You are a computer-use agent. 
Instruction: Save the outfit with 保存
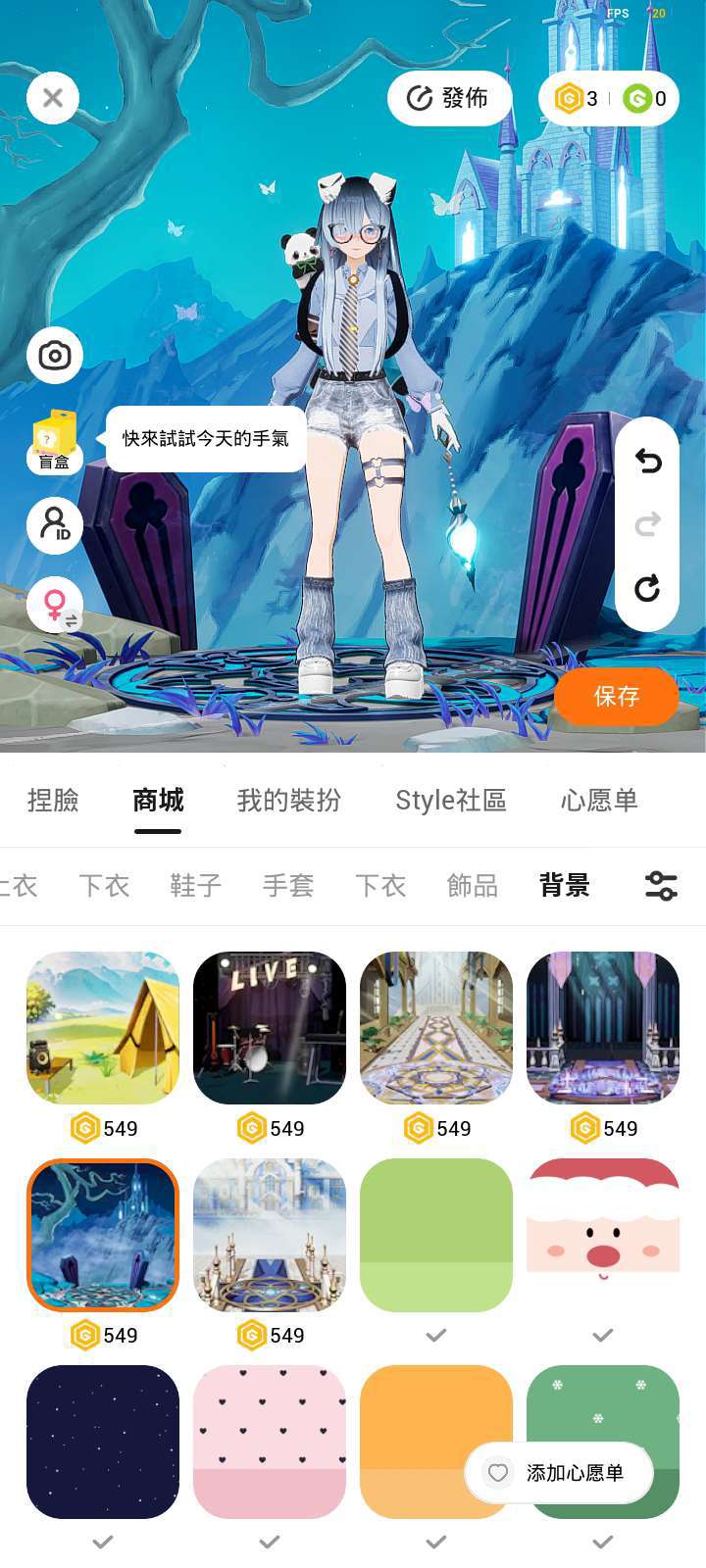click(616, 696)
